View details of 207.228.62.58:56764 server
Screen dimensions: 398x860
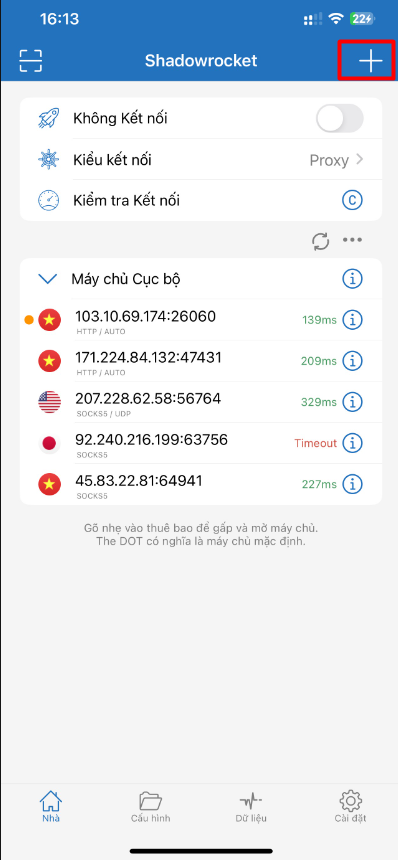352,402
